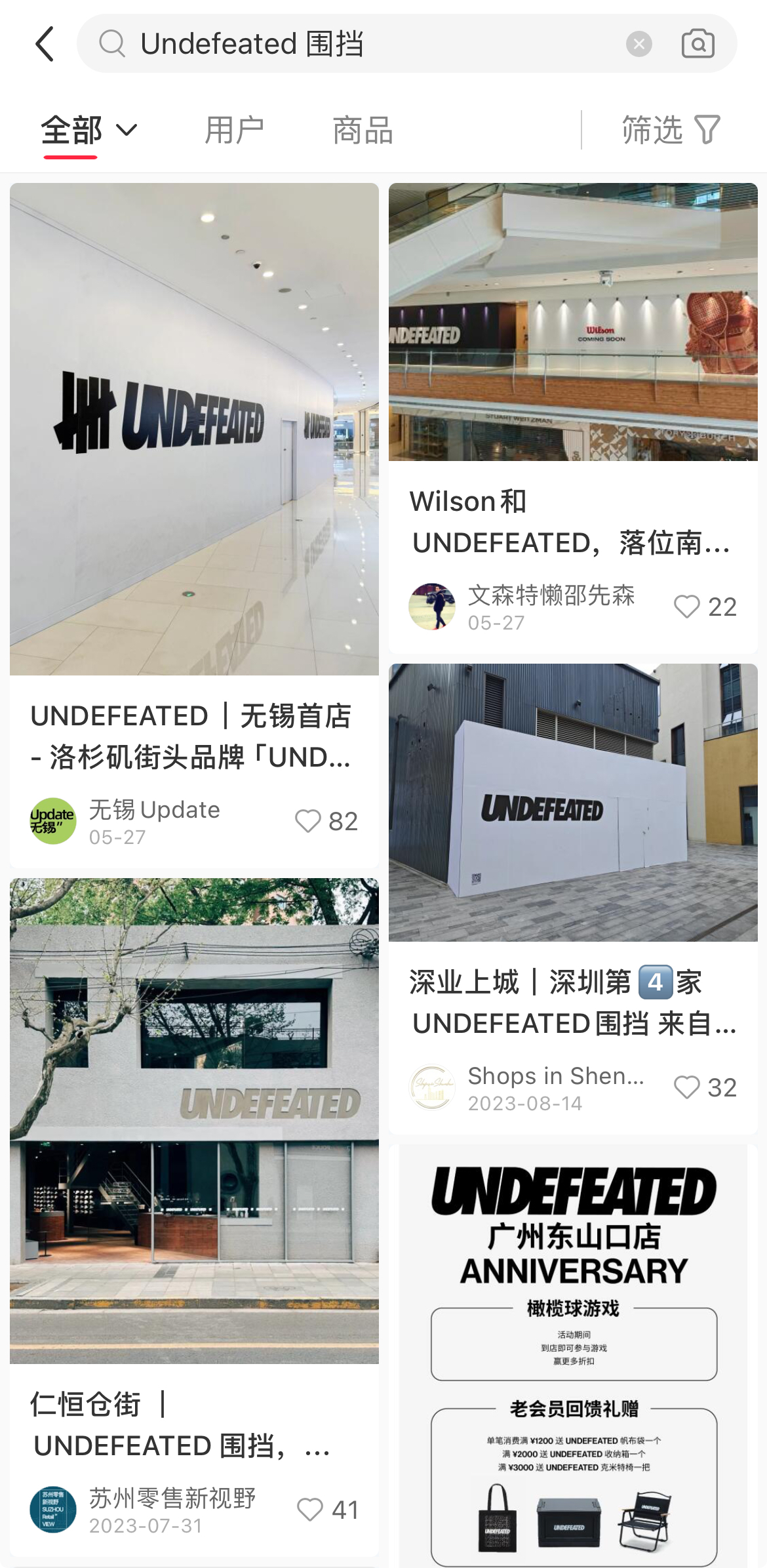Image resolution: width=767 pixels, height=1568 pixels.
Task: Open the 无锡首店 UNDEFEATED post
Action: (194, 430)
